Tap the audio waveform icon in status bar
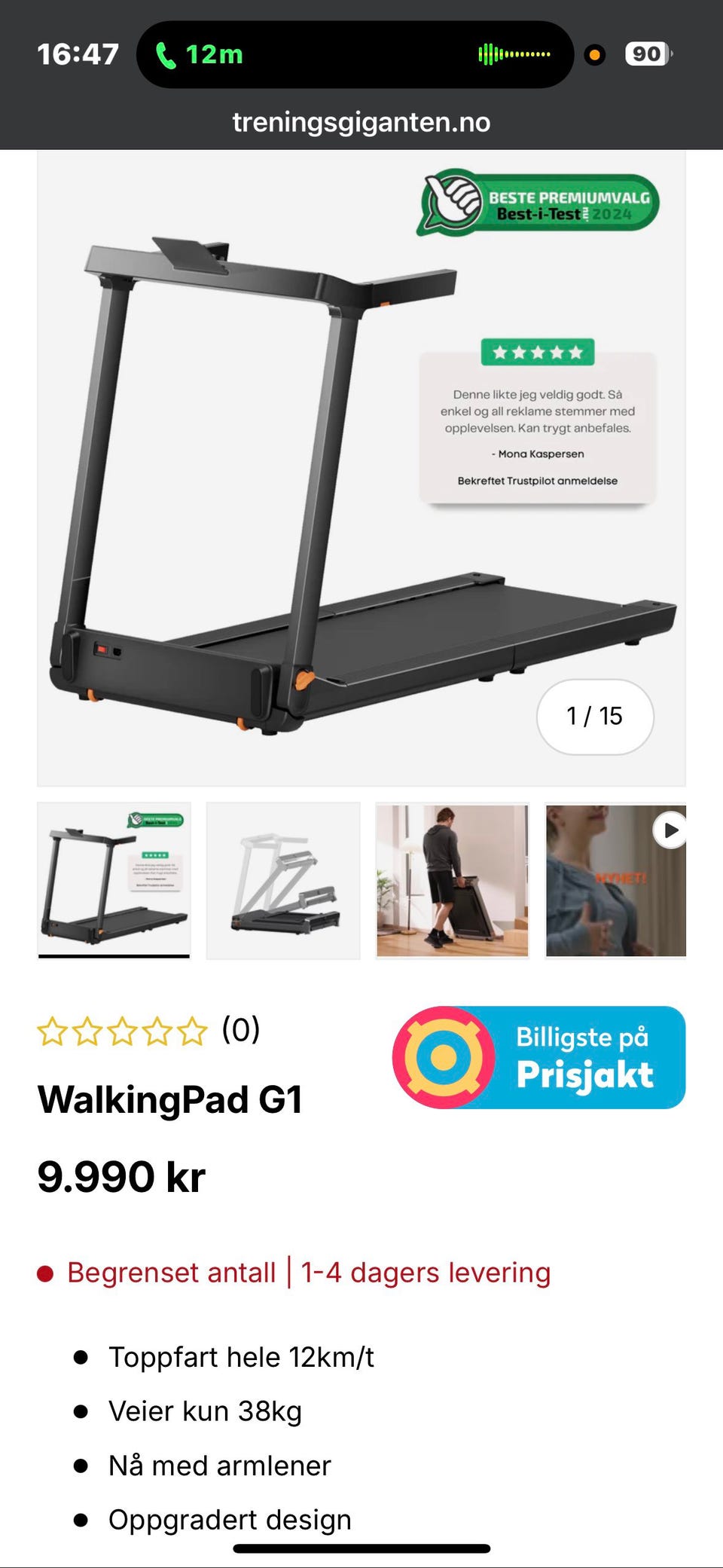723x1568 pixels. 514,53
